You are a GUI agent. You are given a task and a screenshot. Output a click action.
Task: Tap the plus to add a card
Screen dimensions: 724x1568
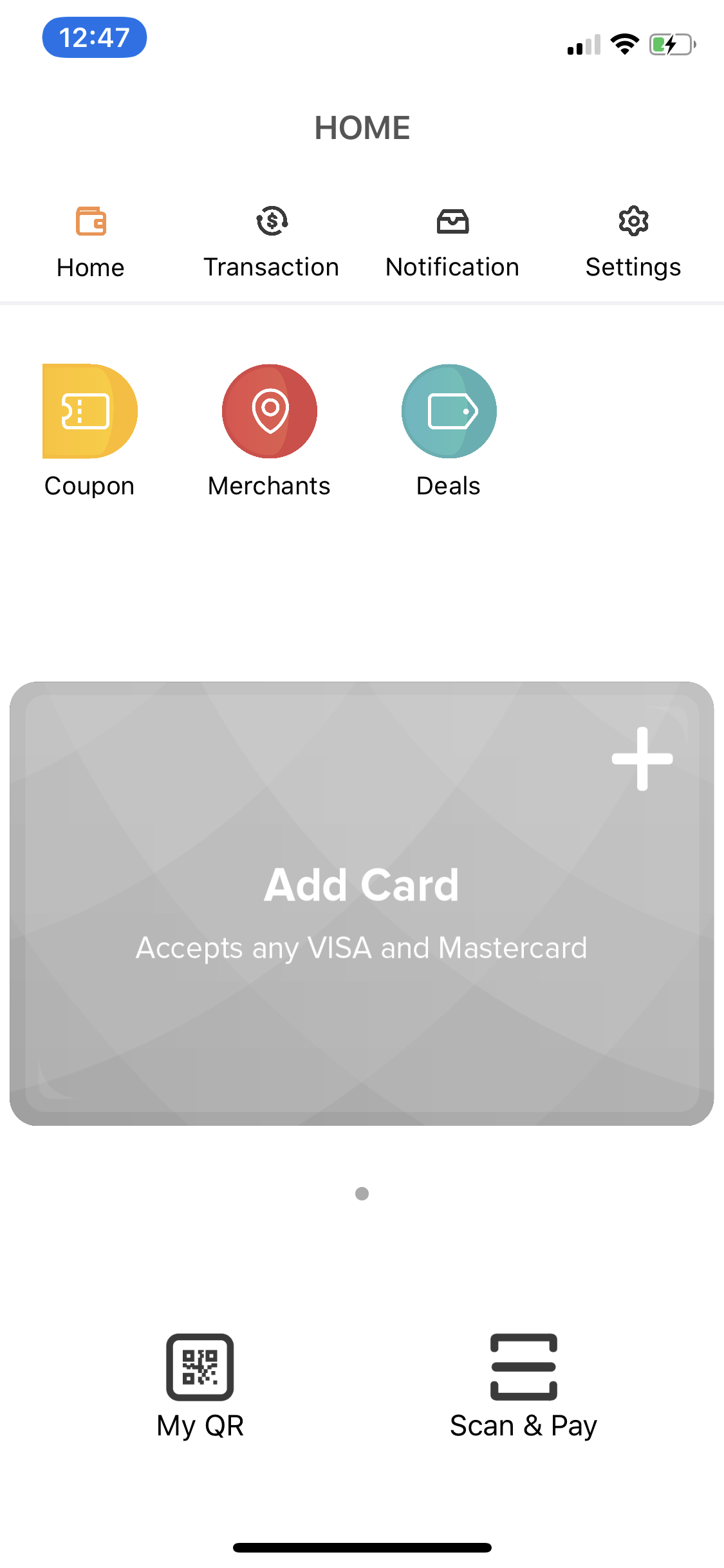click(642, 760)
